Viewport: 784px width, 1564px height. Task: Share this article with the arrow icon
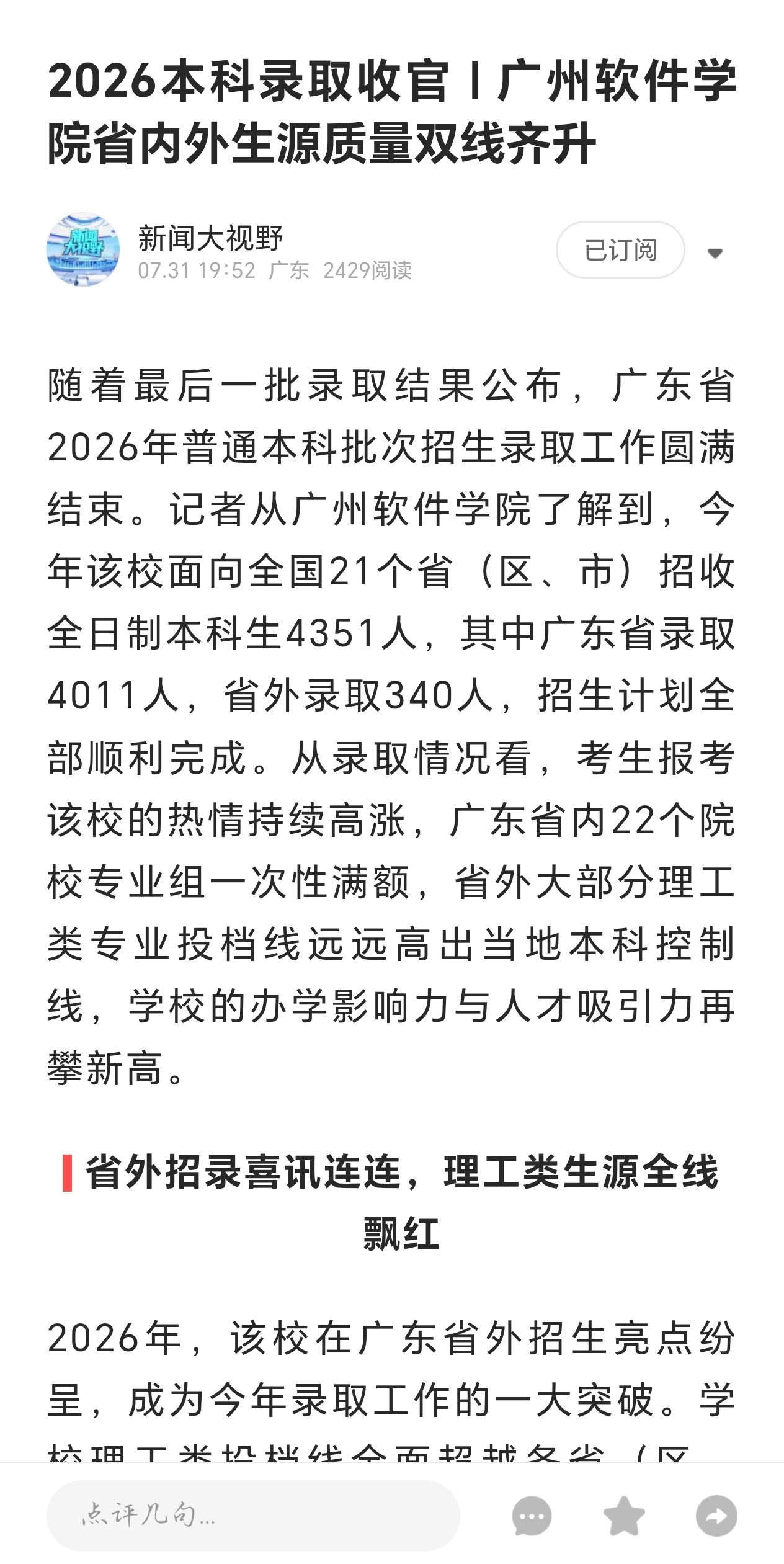pos(716,1516)
